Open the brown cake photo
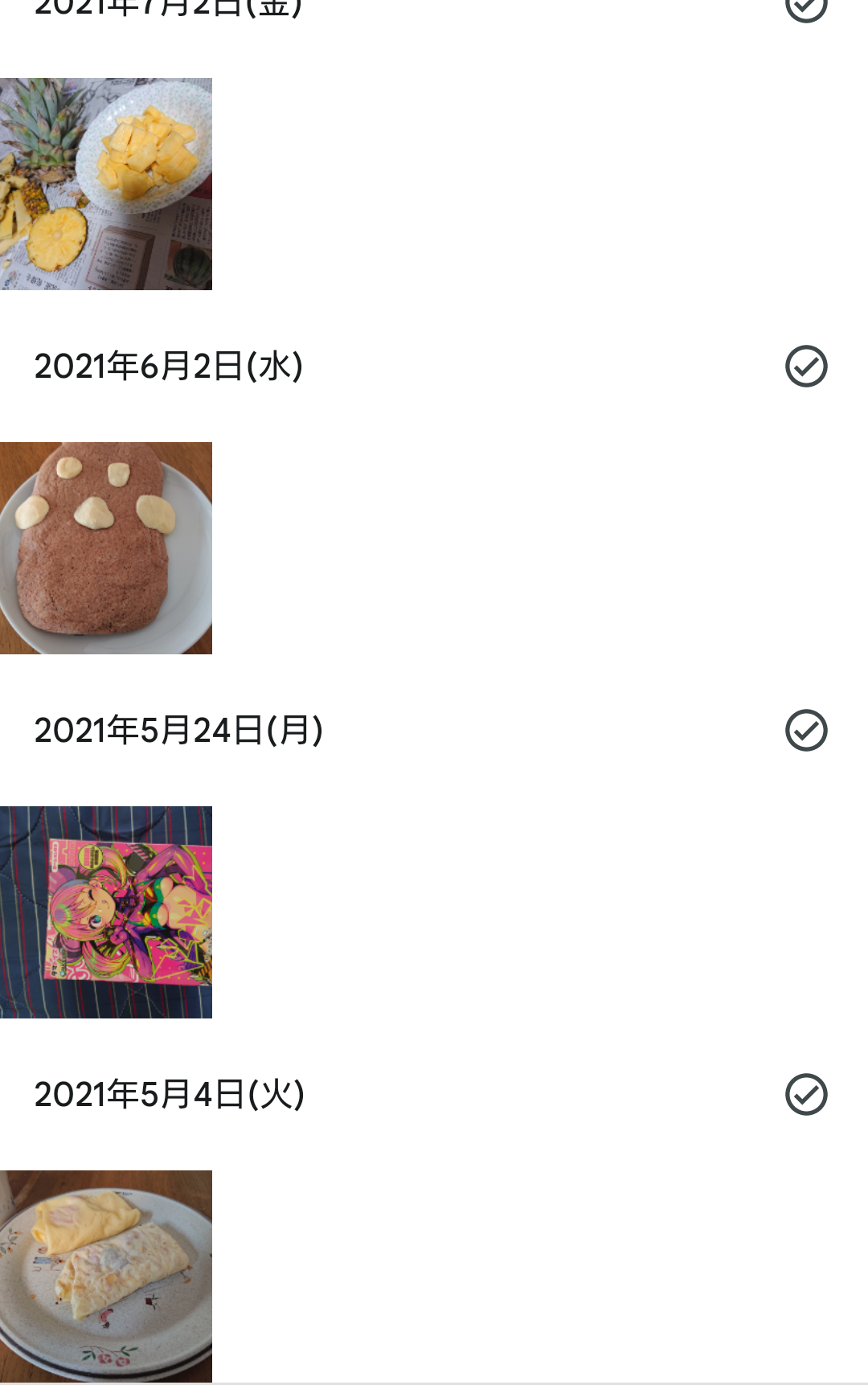This screenshot has height=1385, width=868. pyautogui.click(x=105, y=547)
